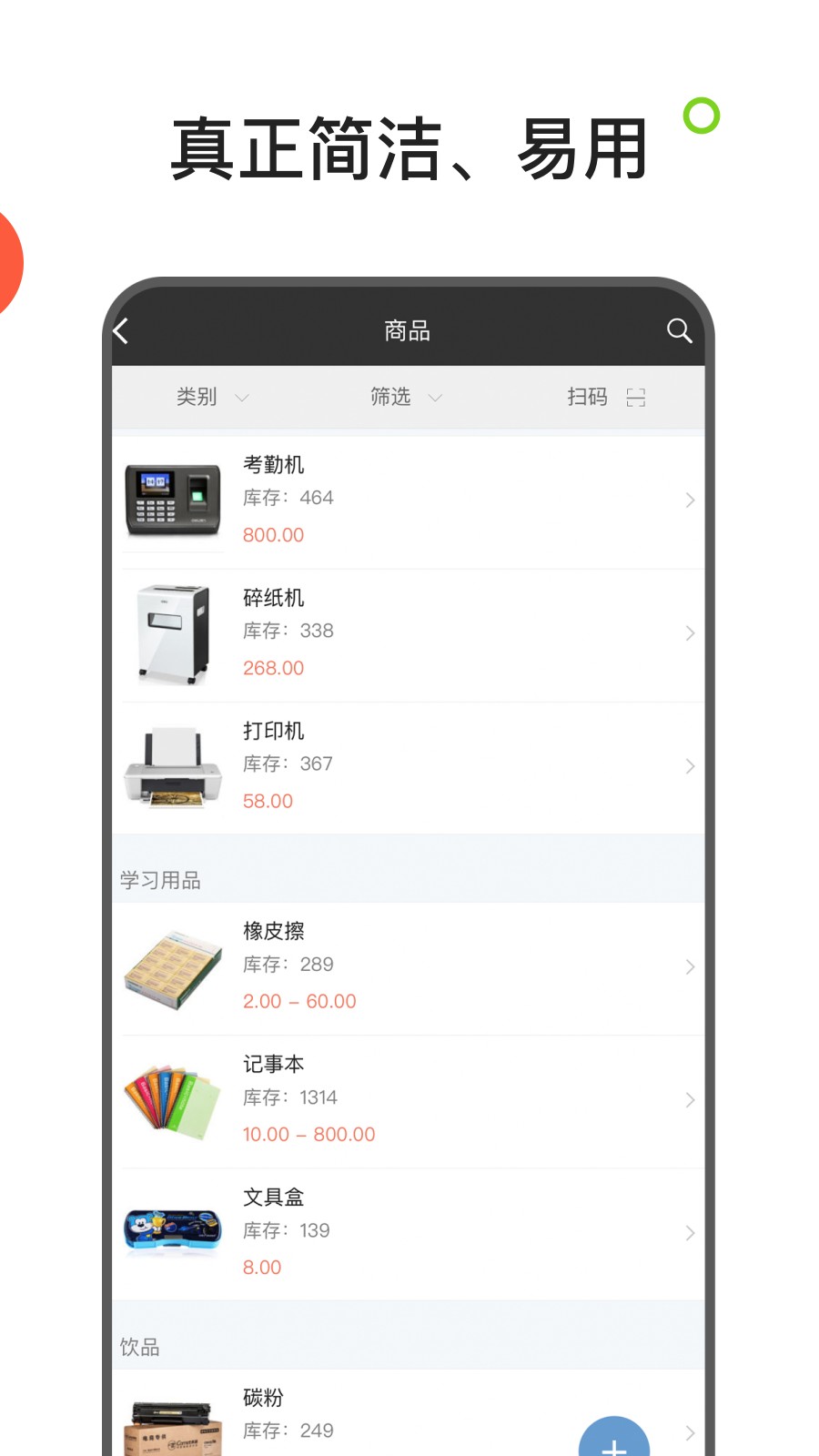Tap the 打印机 product thumbnail image
Viewport: 819px width, 1456px height.
click(173, 765)
